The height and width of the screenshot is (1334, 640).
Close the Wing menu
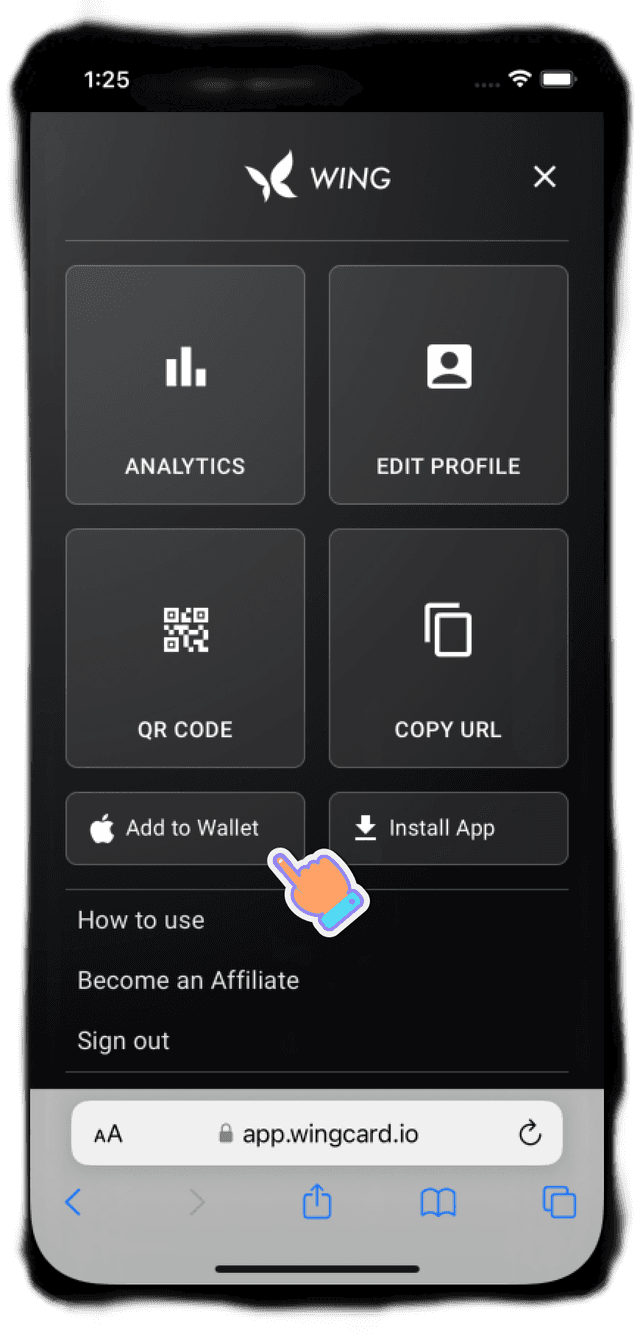544,177
